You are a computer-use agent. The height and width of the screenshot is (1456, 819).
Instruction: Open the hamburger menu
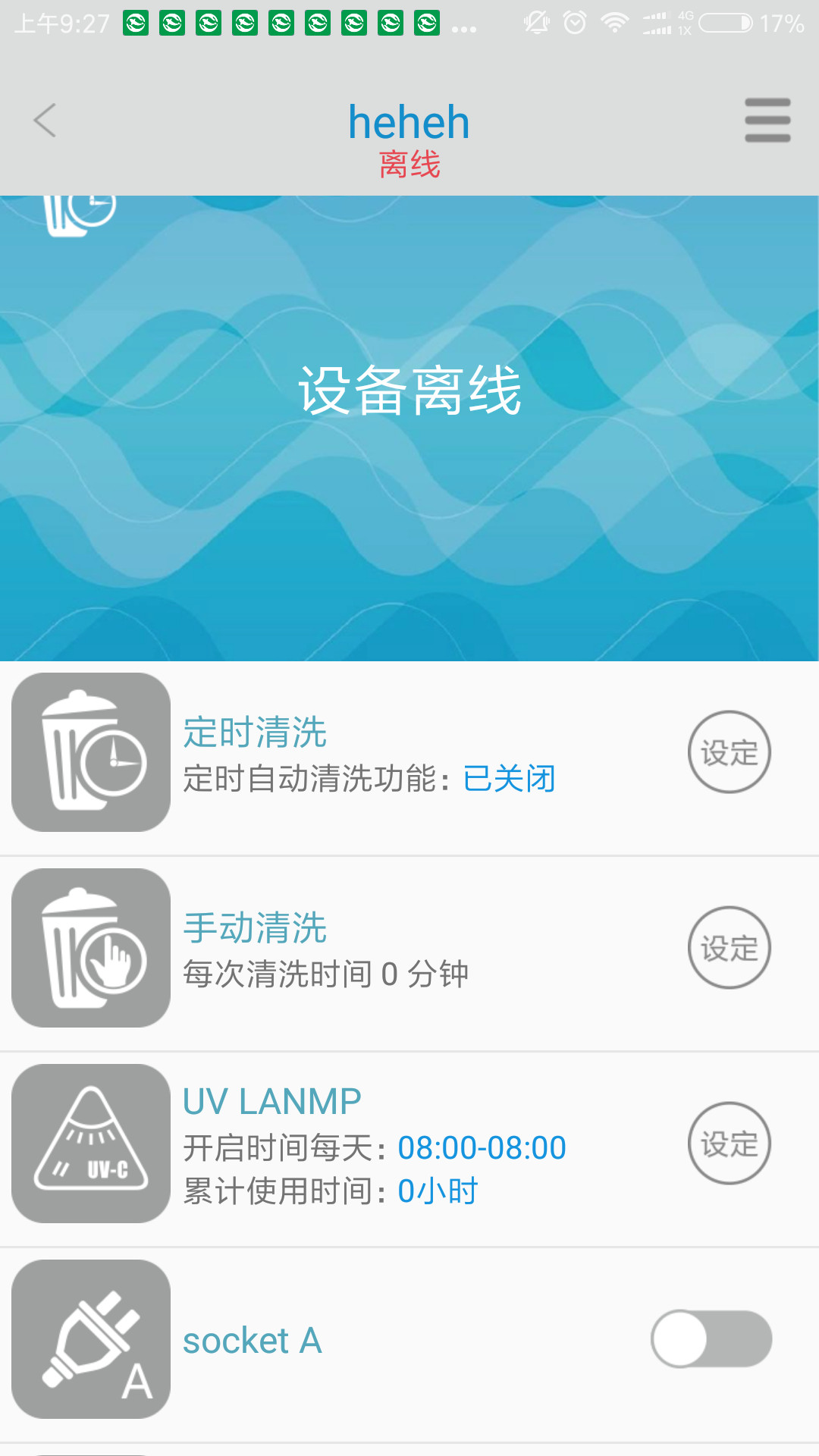pos(767,121)
